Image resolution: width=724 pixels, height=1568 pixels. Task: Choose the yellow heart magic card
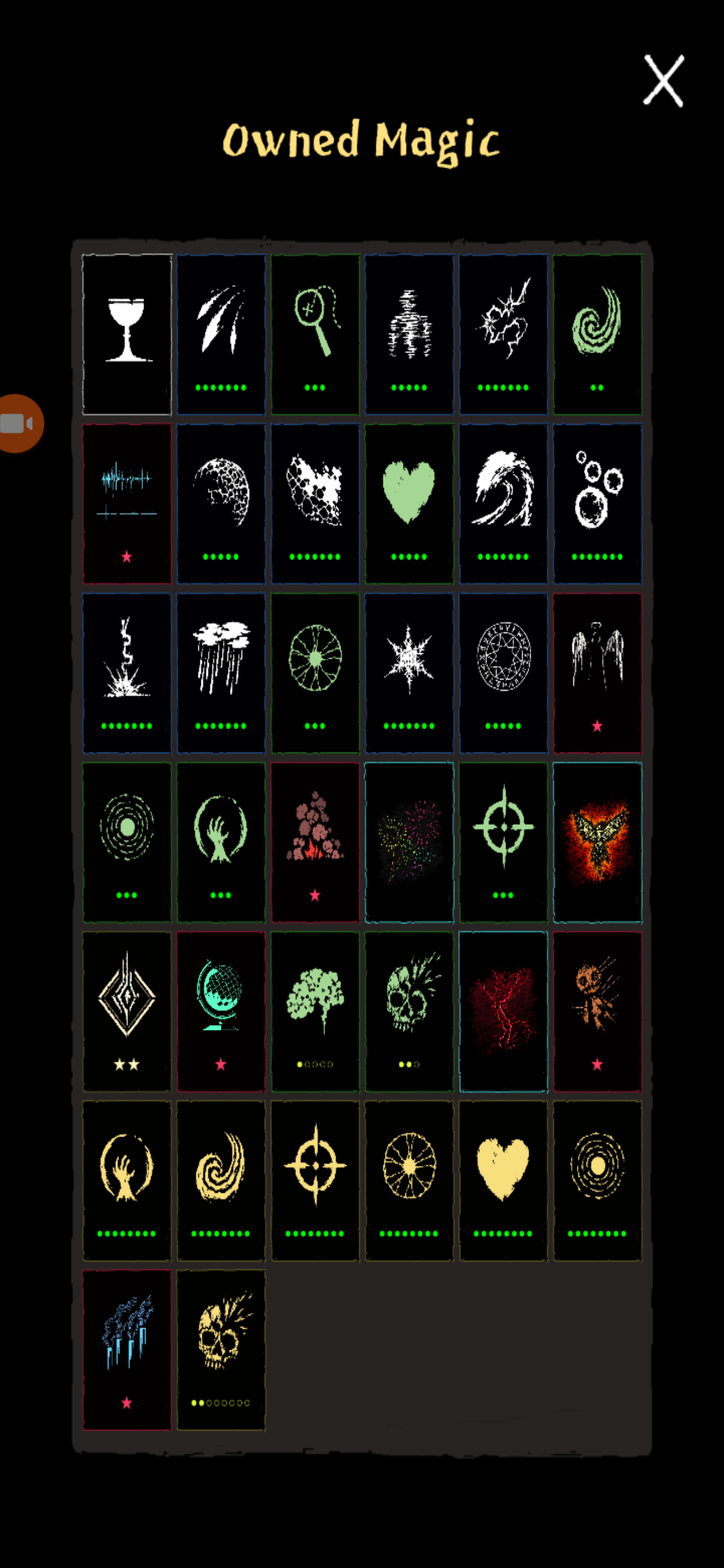click(503, 1181)
